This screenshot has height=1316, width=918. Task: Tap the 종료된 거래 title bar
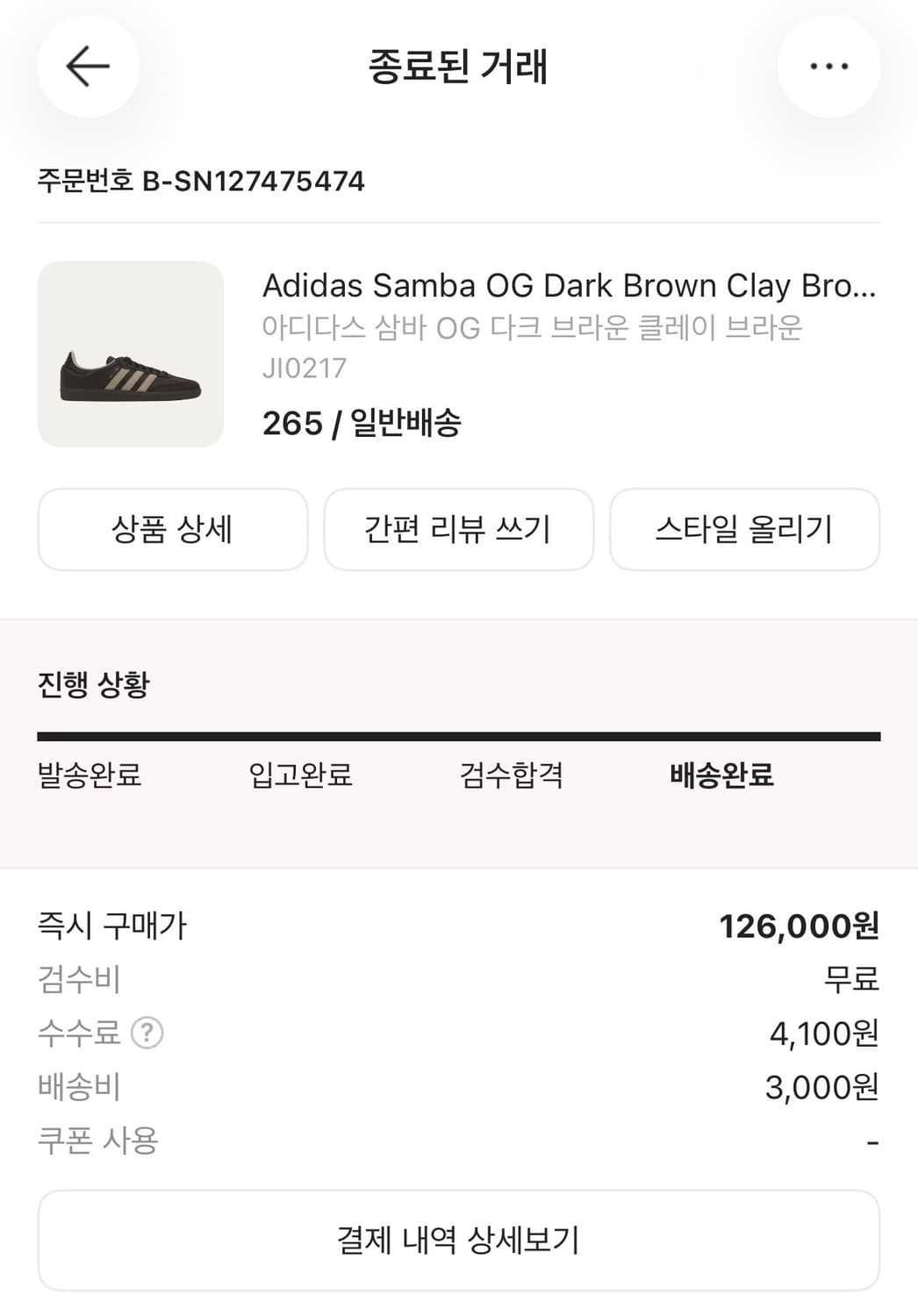point(459,67)
